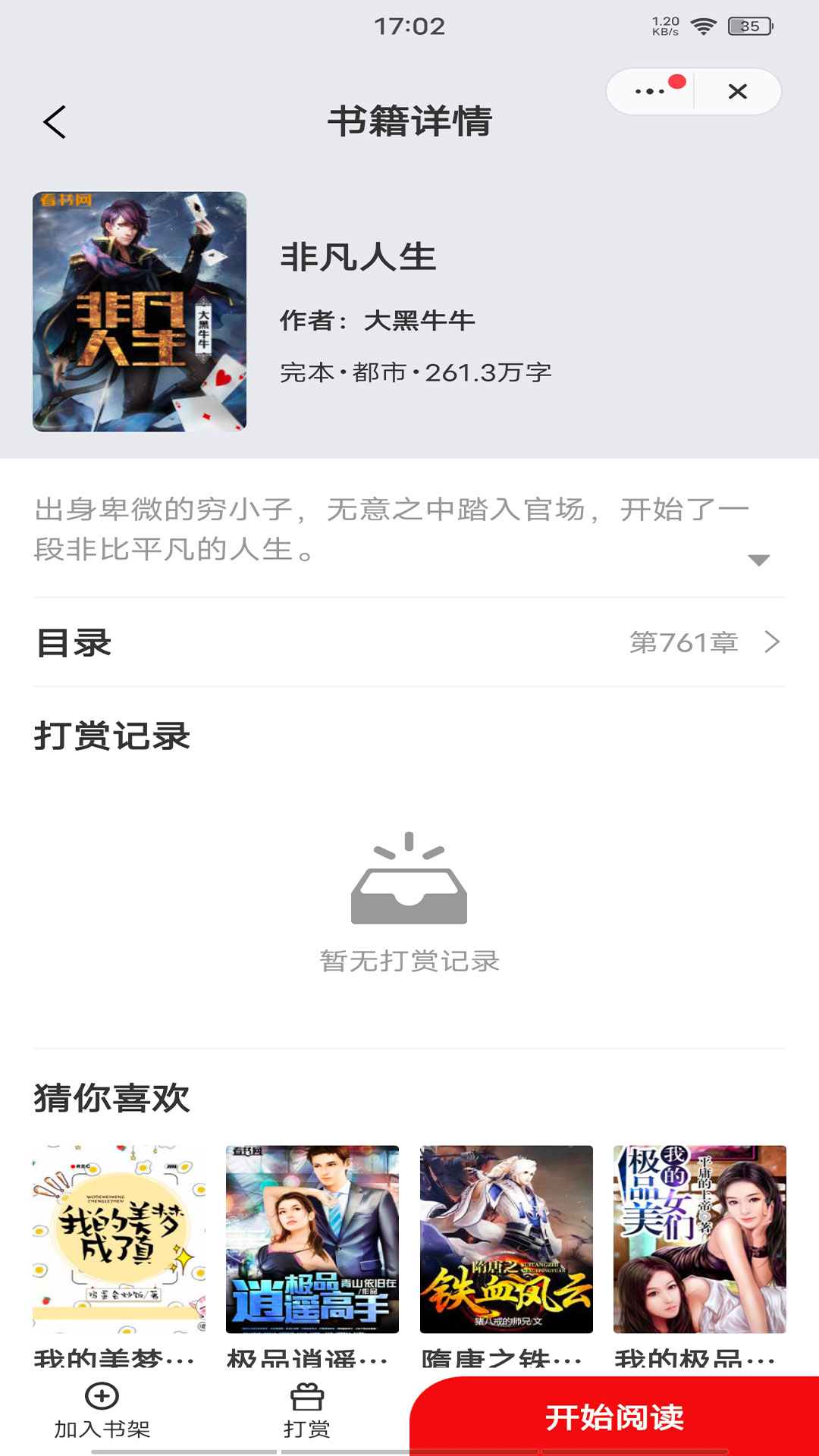This screenshot has width=819, height=1456.
Task: Tap the 开始阅读 button
Action: [x=614, y=1417]
